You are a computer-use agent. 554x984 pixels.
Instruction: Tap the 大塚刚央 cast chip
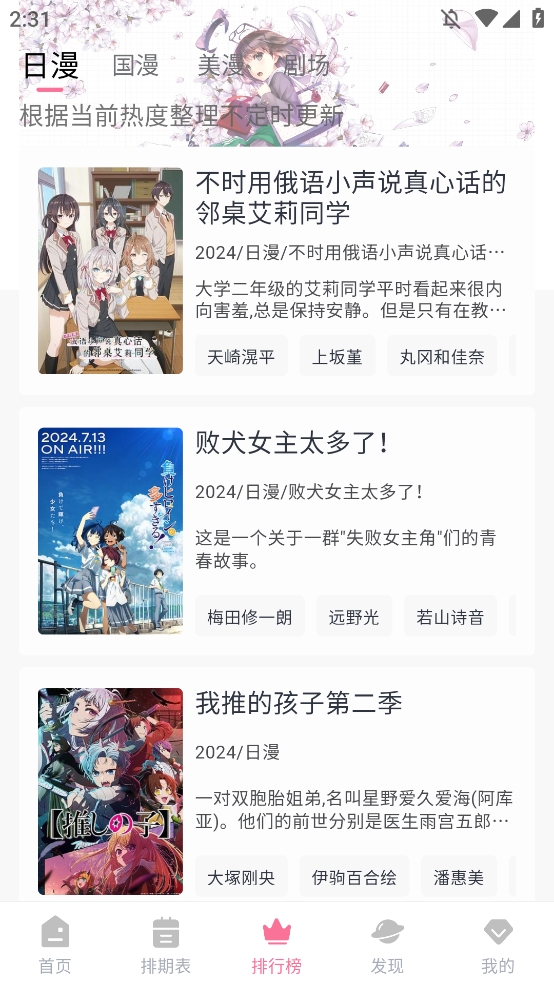click(241, 877)
